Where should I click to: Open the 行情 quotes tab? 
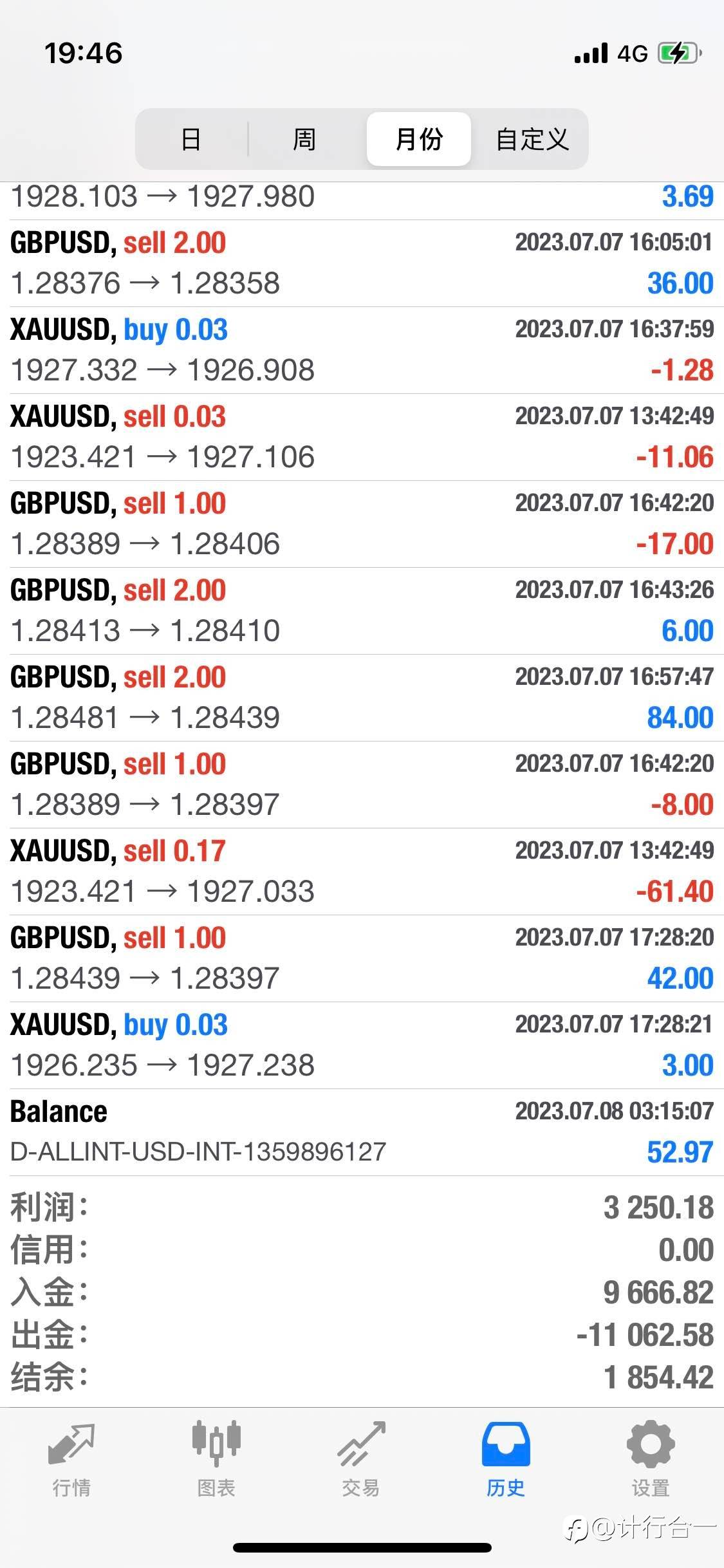[x=71, y=1460]
